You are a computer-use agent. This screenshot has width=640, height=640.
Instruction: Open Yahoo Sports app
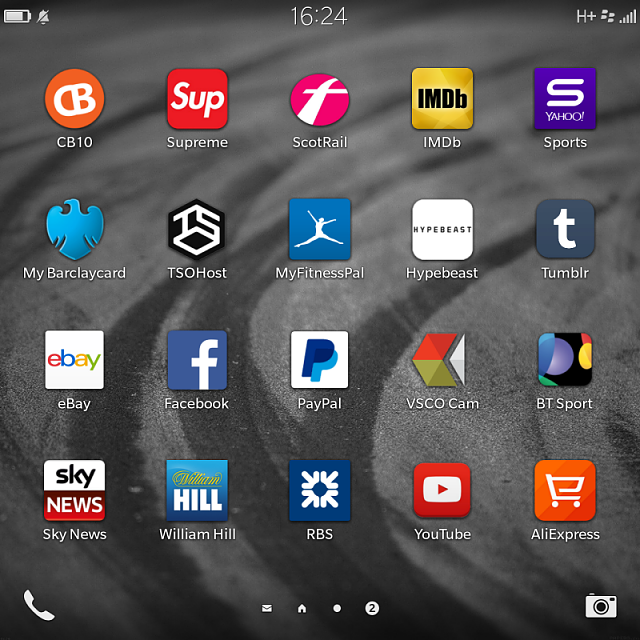point(565,99)
